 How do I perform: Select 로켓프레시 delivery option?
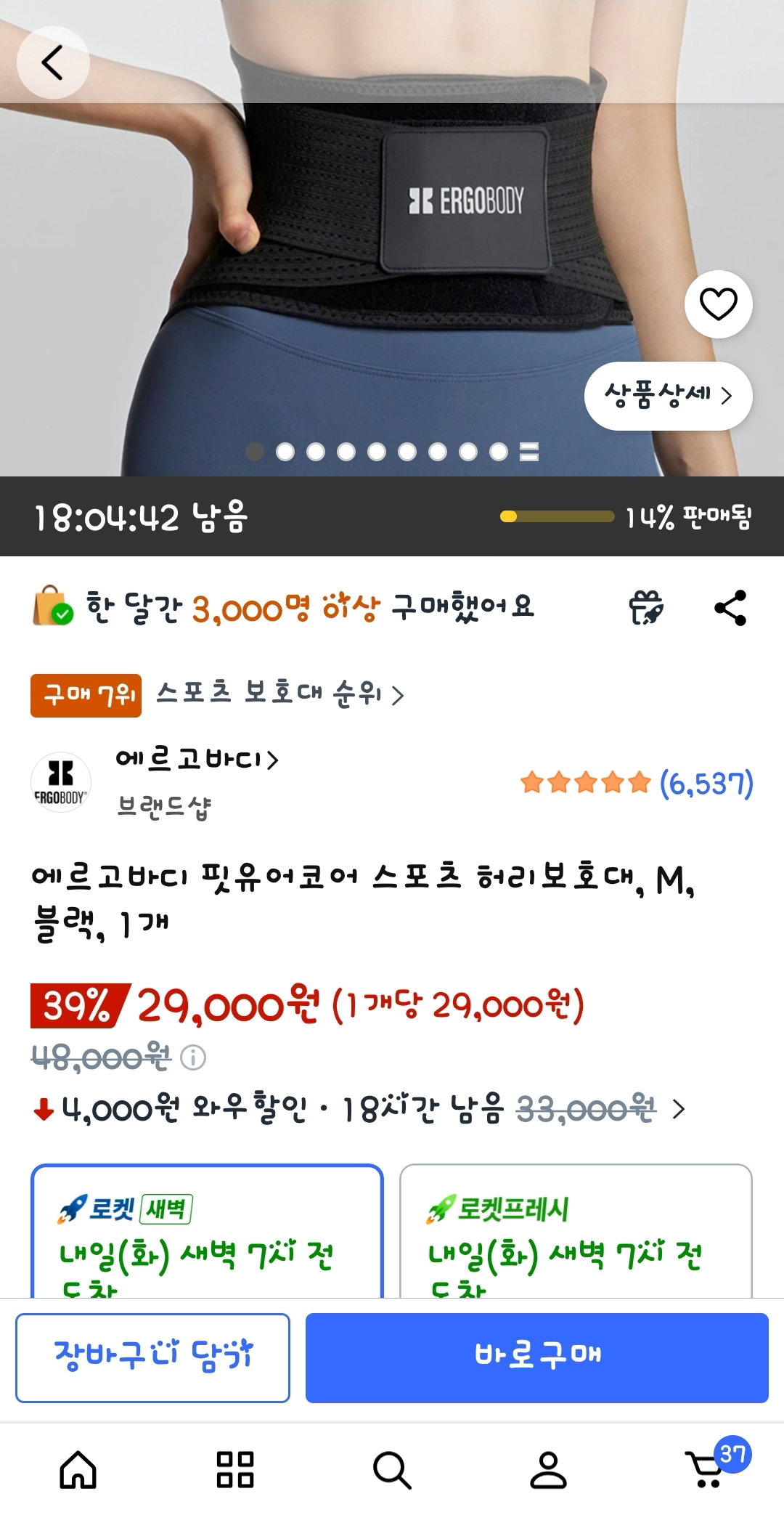576,1231
